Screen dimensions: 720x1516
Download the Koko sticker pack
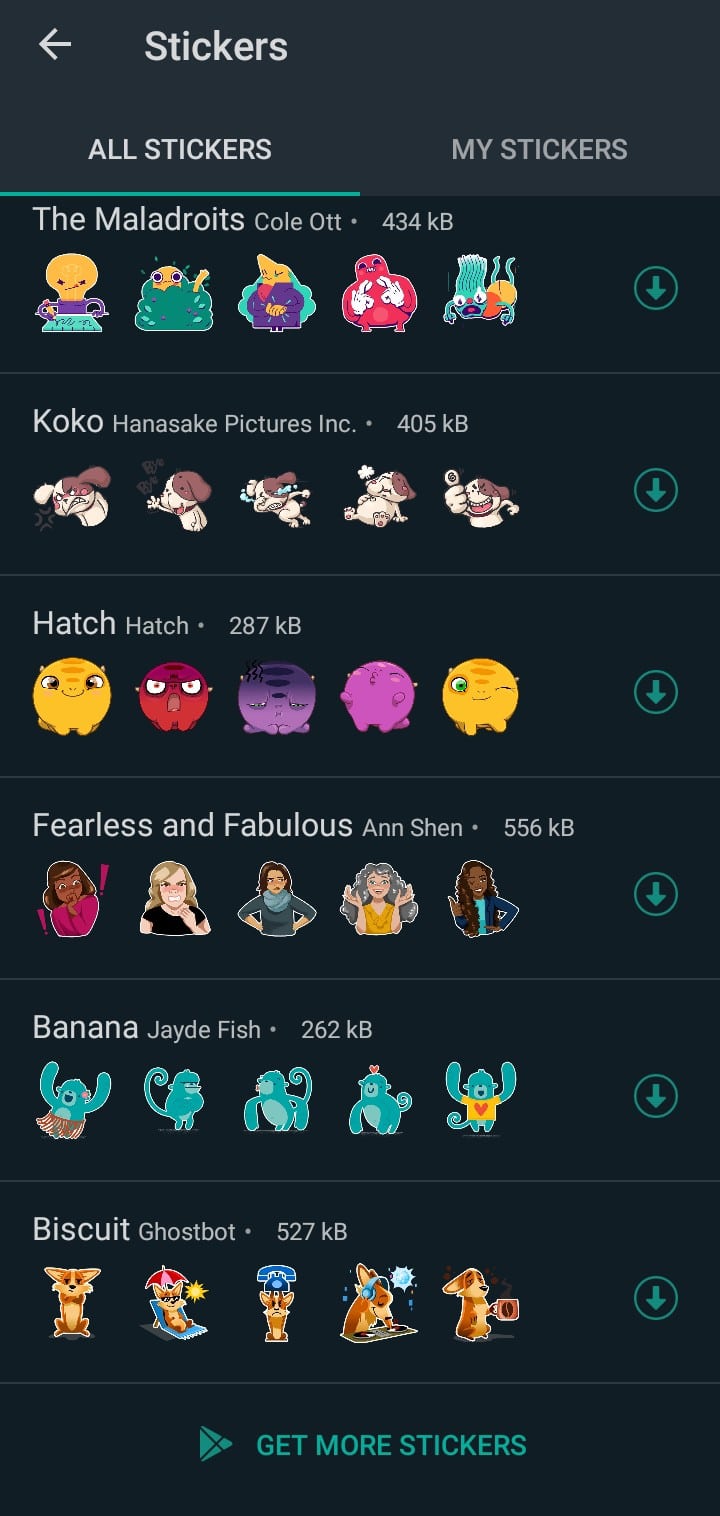tap(656, 490)
